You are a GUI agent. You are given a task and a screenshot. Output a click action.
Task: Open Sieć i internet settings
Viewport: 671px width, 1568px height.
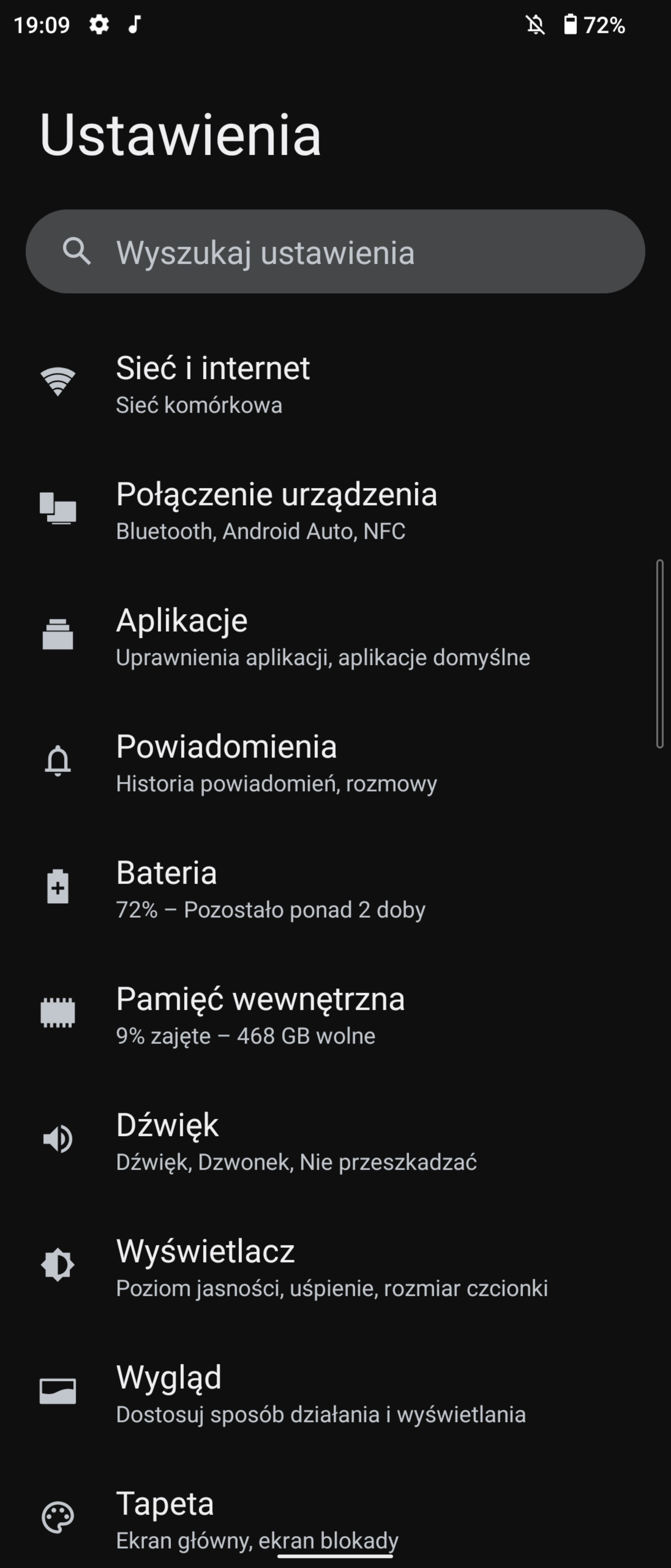335,385
